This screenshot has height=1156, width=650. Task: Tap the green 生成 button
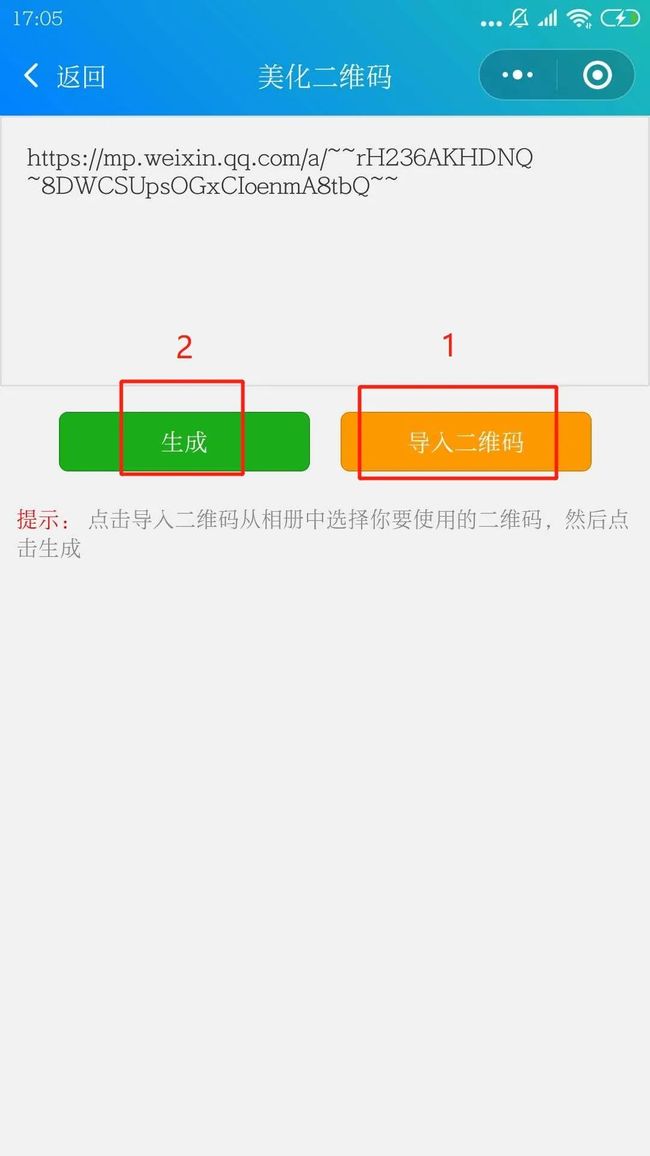pyautogui.click(x=184, y=442)
